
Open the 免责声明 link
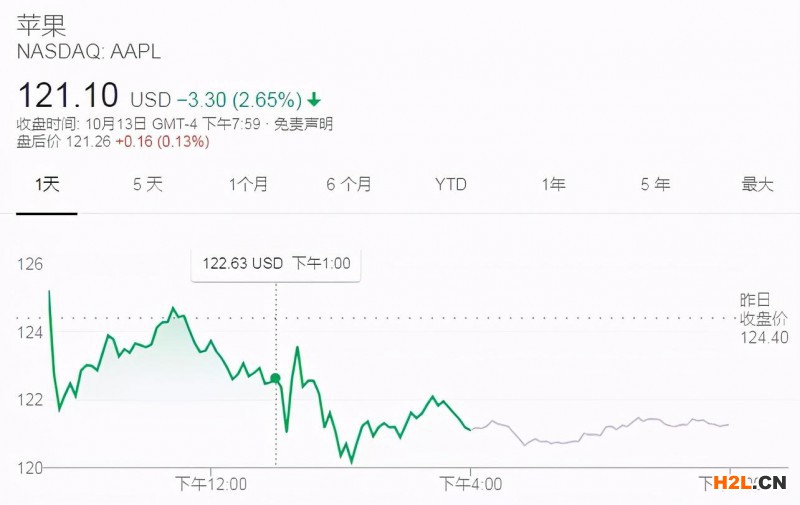click(304, 124)
